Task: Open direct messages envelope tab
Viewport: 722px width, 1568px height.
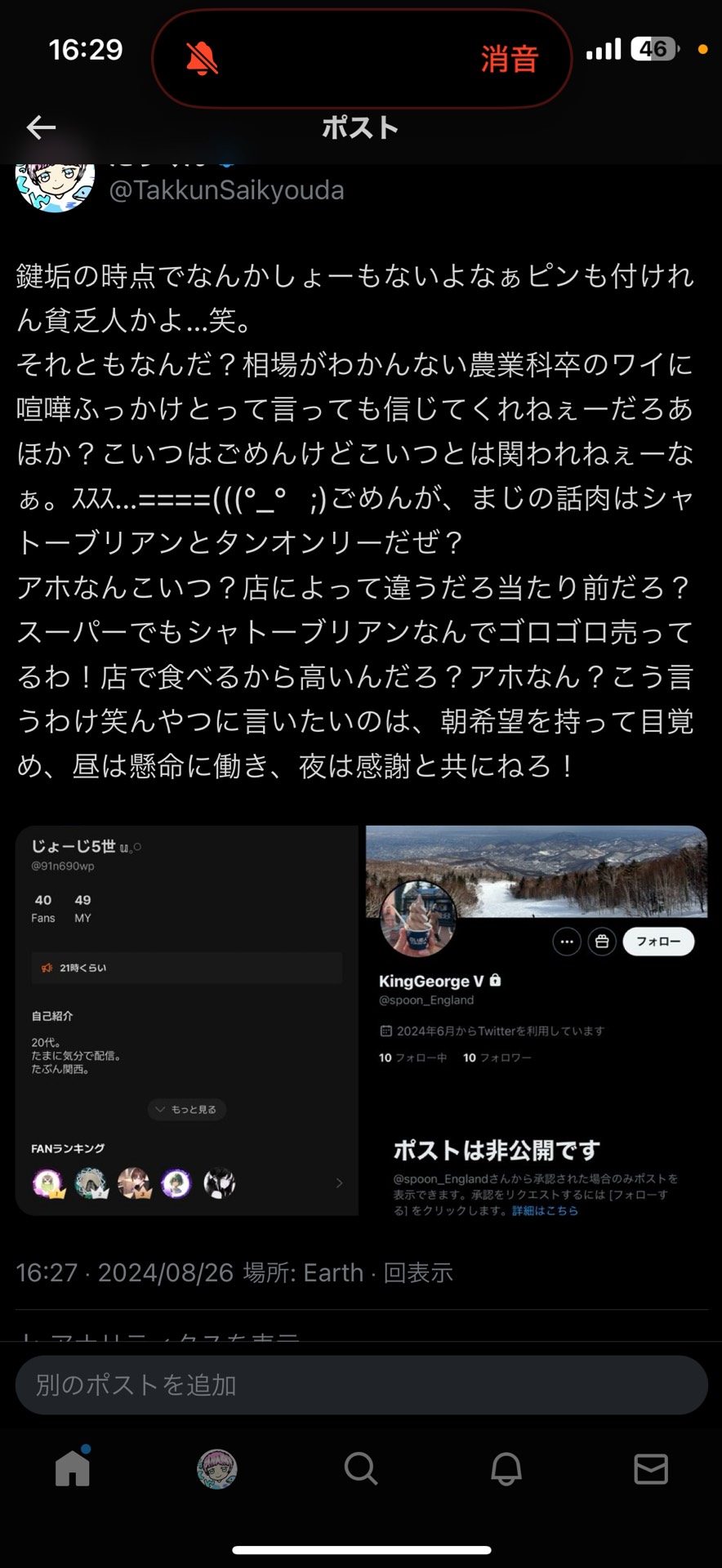Action: tap(651, 1469)
